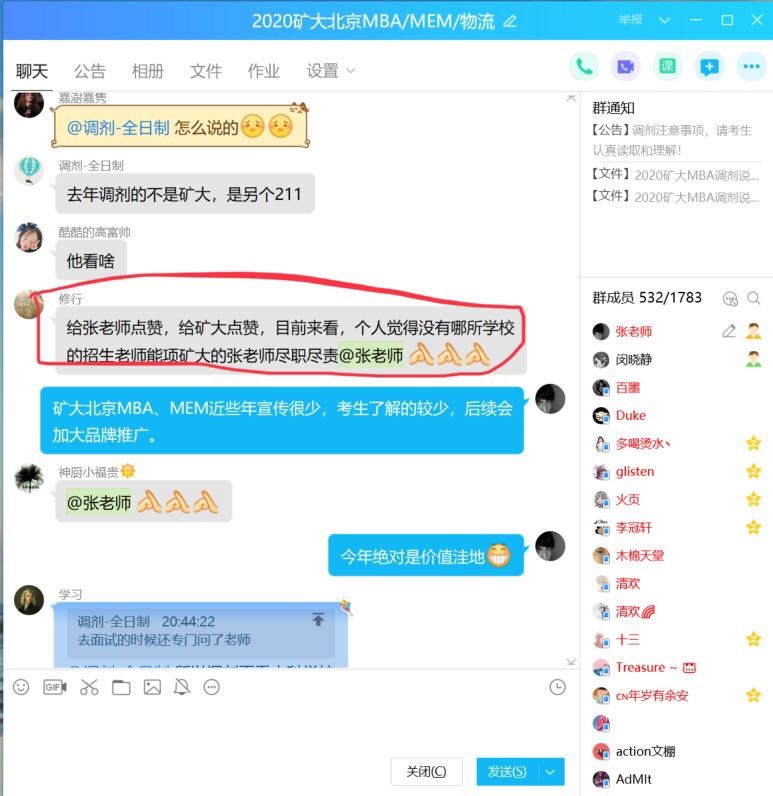
Task: Open message history clock icon
Action: point(557,687)
